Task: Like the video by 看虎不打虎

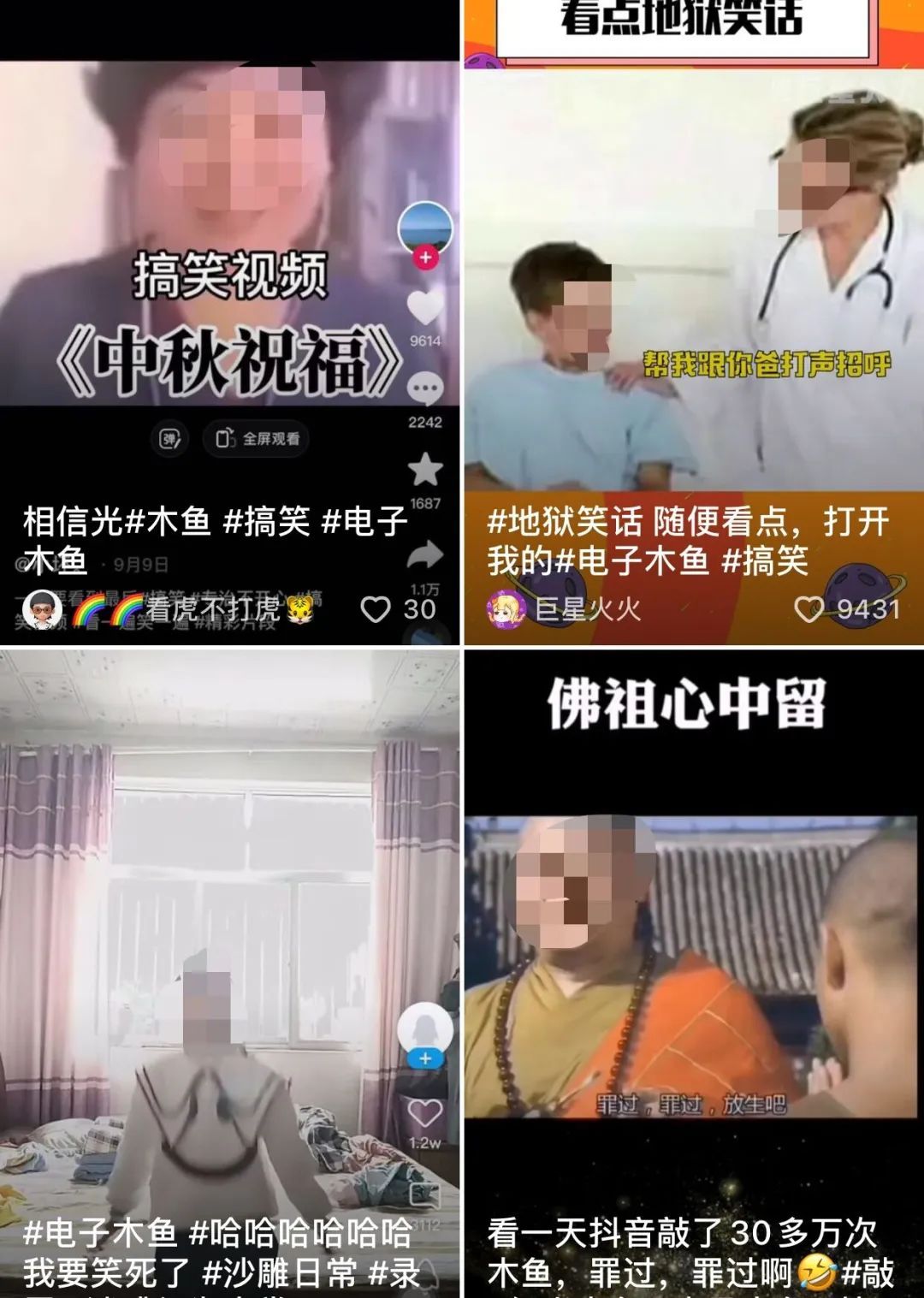Action: 376,609
